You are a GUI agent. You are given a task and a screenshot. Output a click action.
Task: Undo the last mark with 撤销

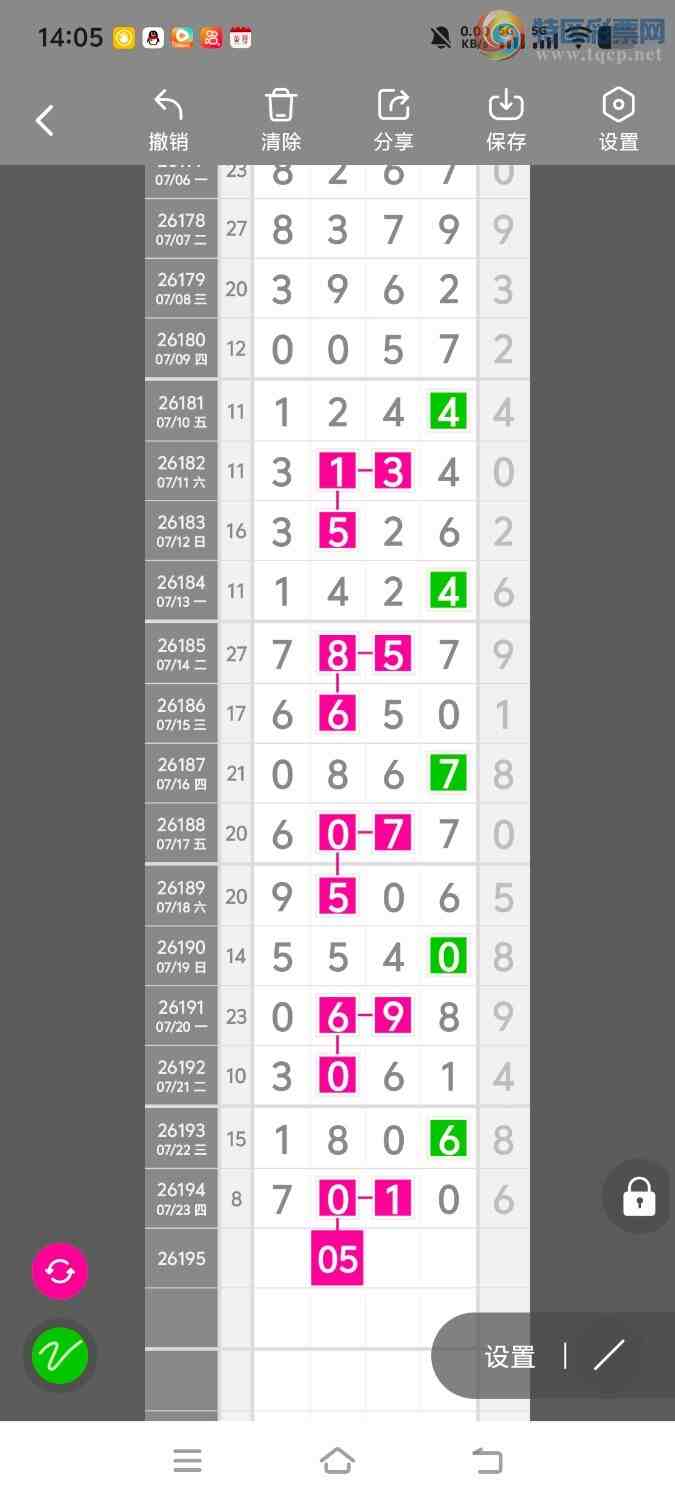click(x=169, y=120)
